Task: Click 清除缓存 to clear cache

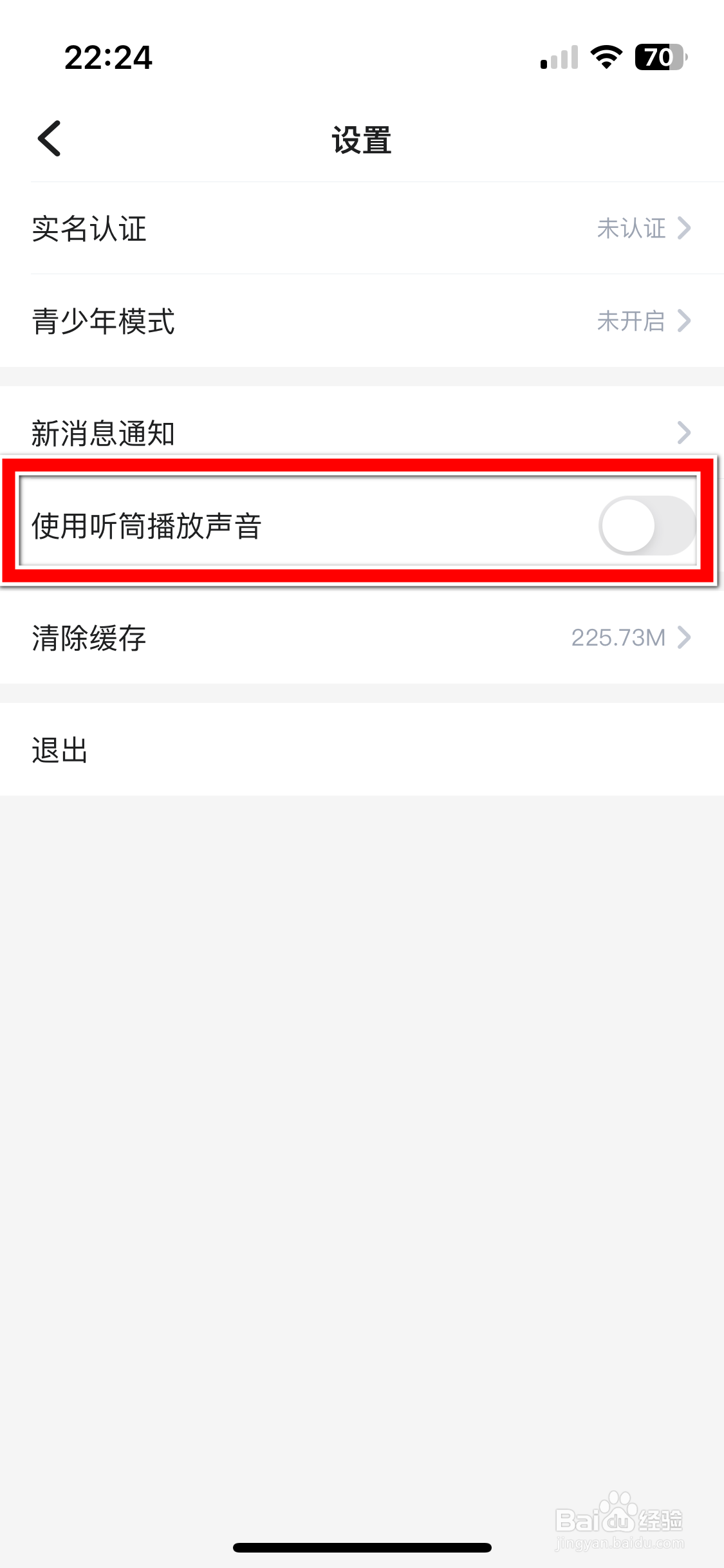Action: [x=89, y=639]
